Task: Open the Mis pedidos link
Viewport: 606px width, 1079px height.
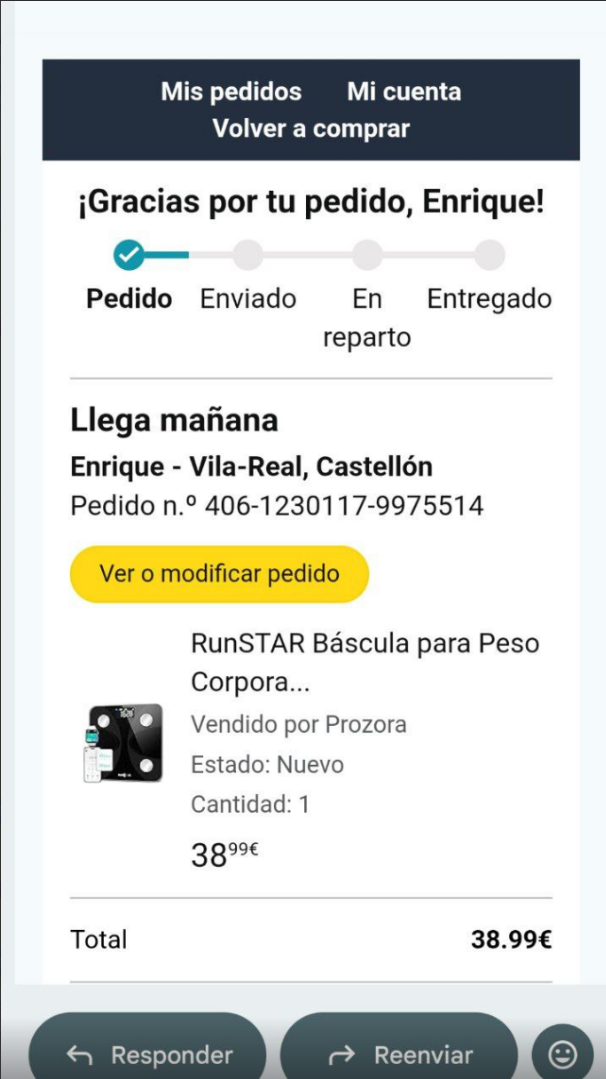Action: point(231,92)
